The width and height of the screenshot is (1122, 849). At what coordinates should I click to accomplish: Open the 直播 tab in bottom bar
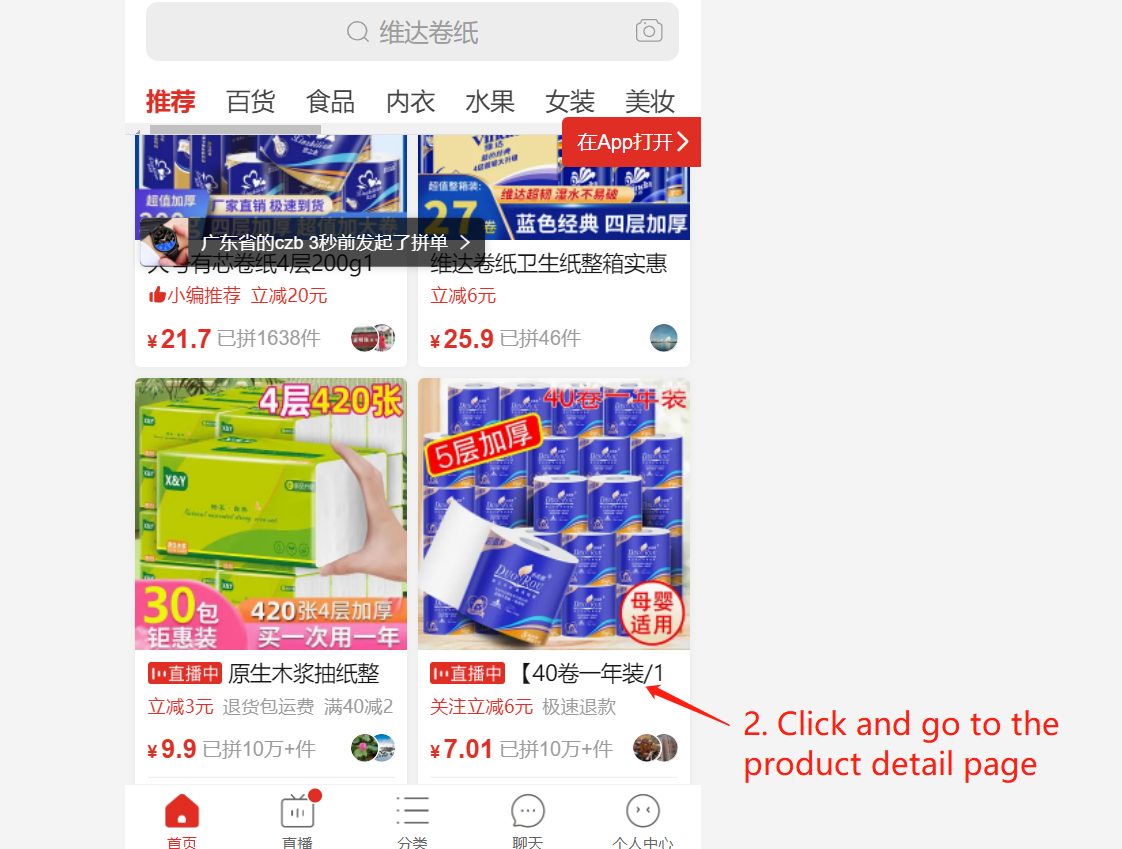pos(298,820)
